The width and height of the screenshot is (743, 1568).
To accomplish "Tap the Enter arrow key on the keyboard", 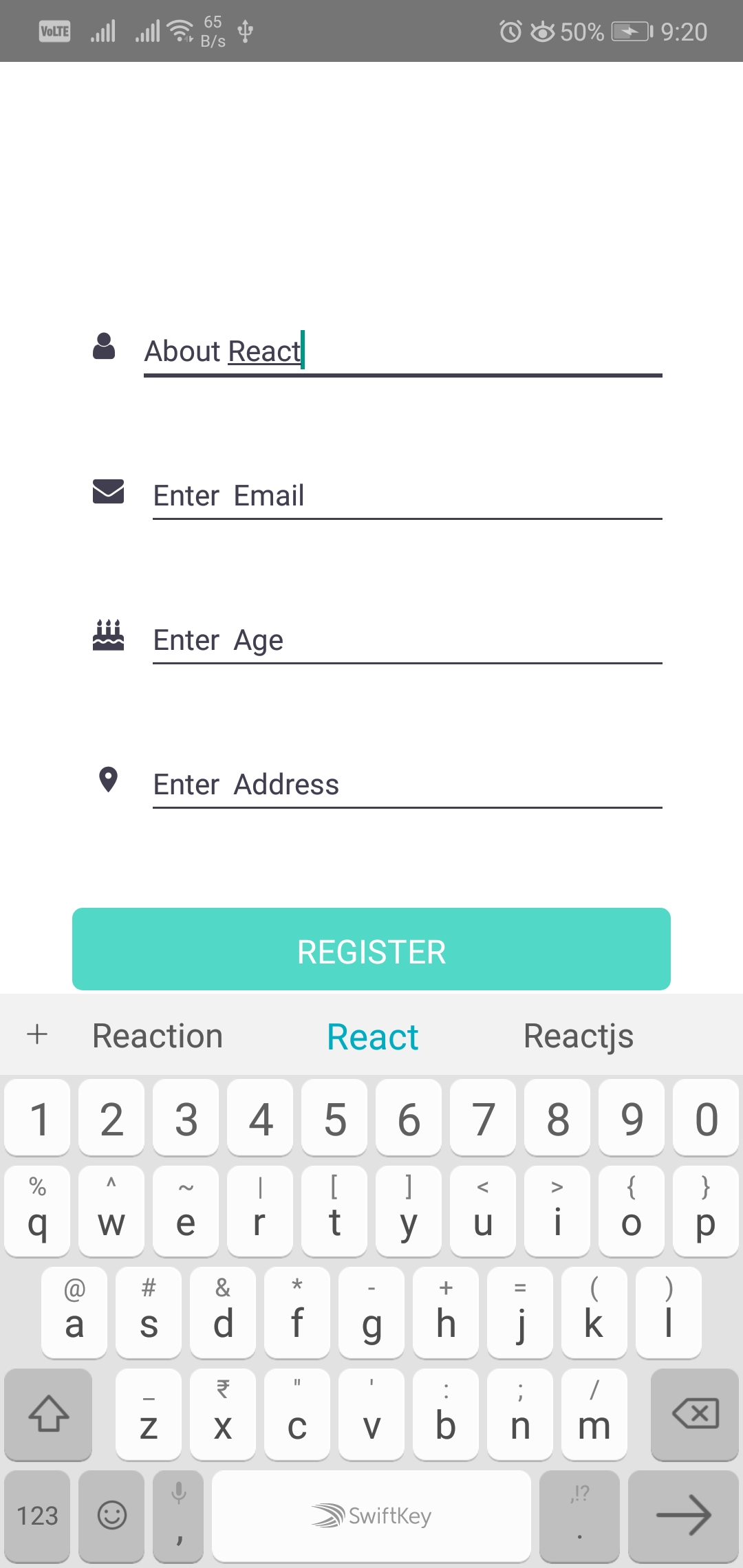I will tap(683, 1513).
